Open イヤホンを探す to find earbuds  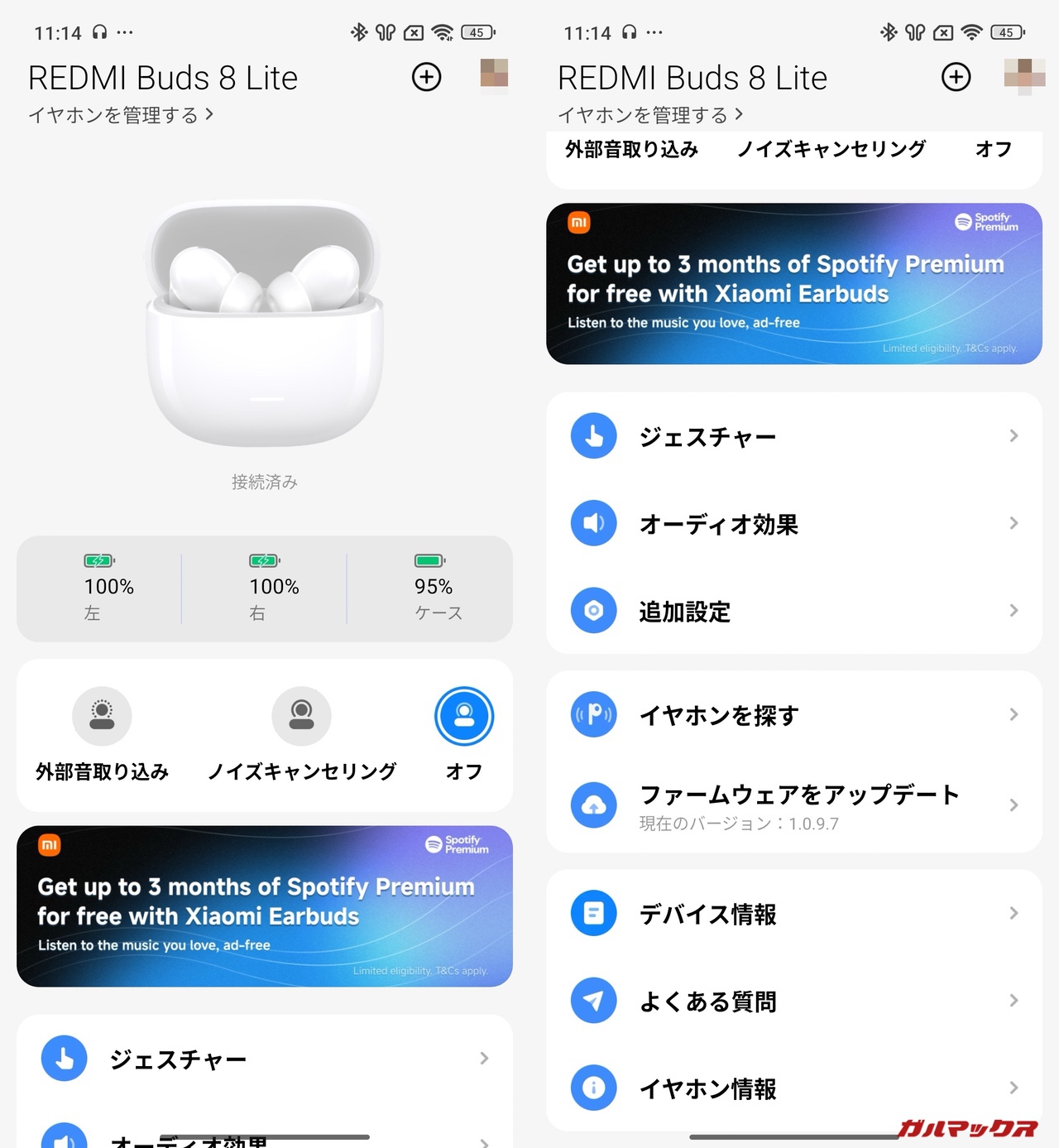793,715
